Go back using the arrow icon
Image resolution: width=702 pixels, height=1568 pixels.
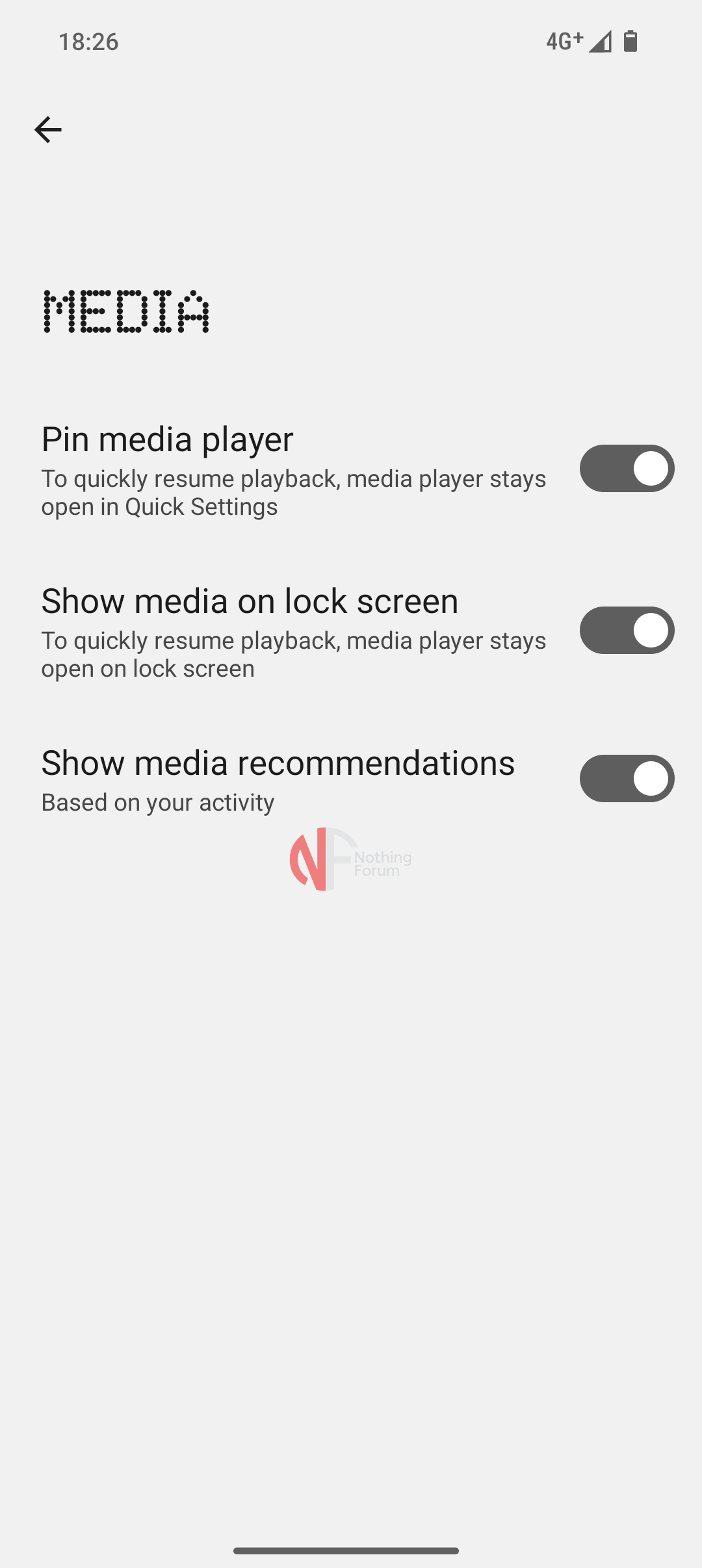click(47, 130)
